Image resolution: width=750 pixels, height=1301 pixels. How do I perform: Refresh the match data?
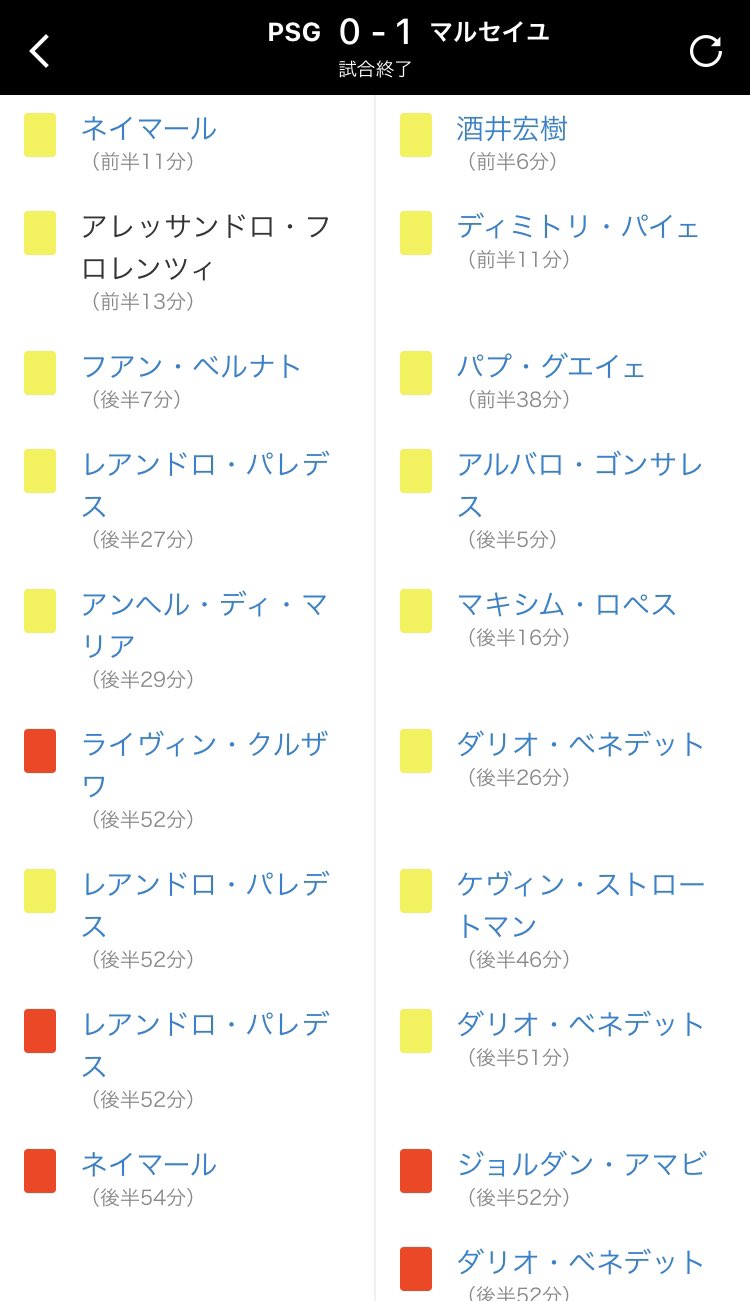(x=706, y=51)
